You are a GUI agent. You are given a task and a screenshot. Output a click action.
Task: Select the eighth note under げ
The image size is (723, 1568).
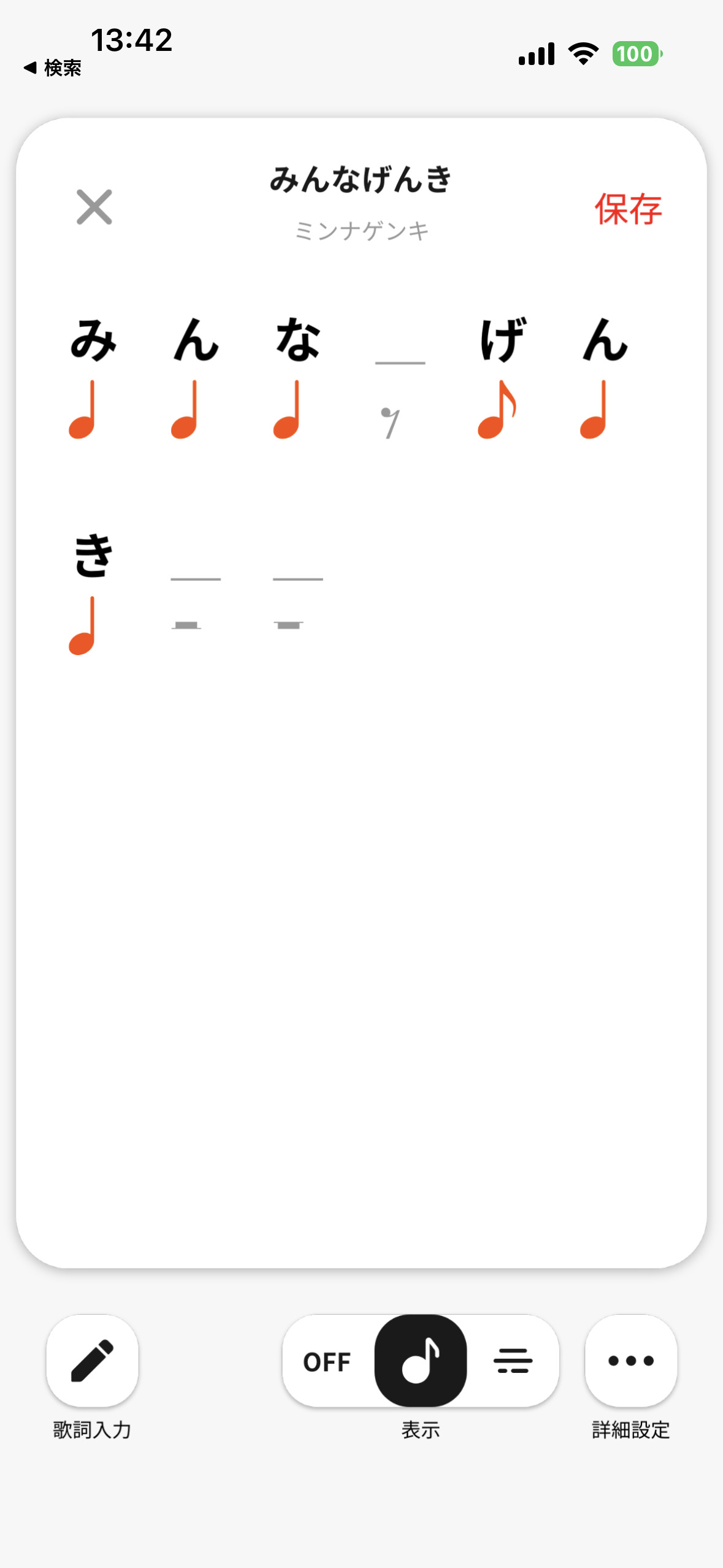tap(497, 409)
